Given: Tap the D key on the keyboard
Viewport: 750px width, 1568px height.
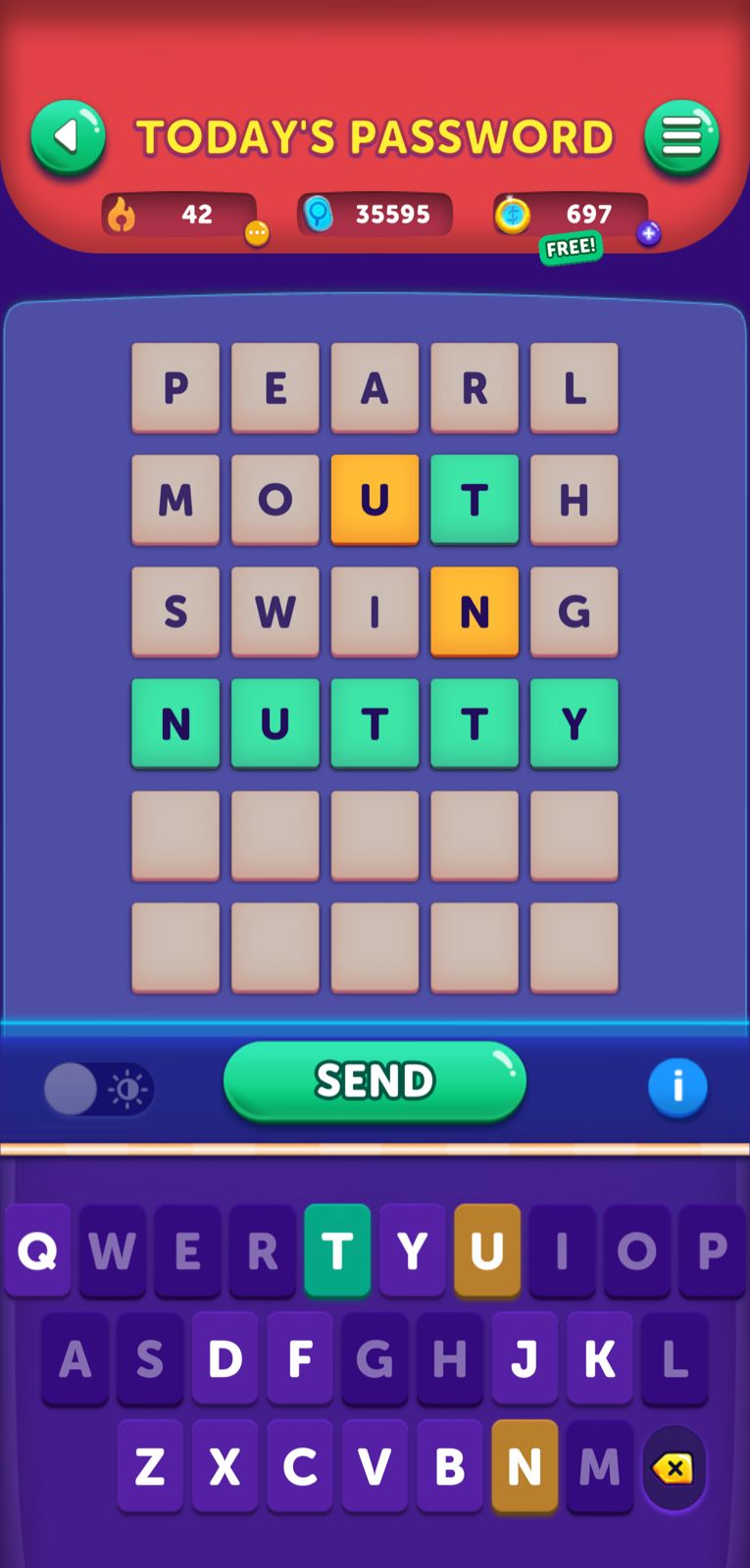Looking at the screenshot, I should [225, 1359].
